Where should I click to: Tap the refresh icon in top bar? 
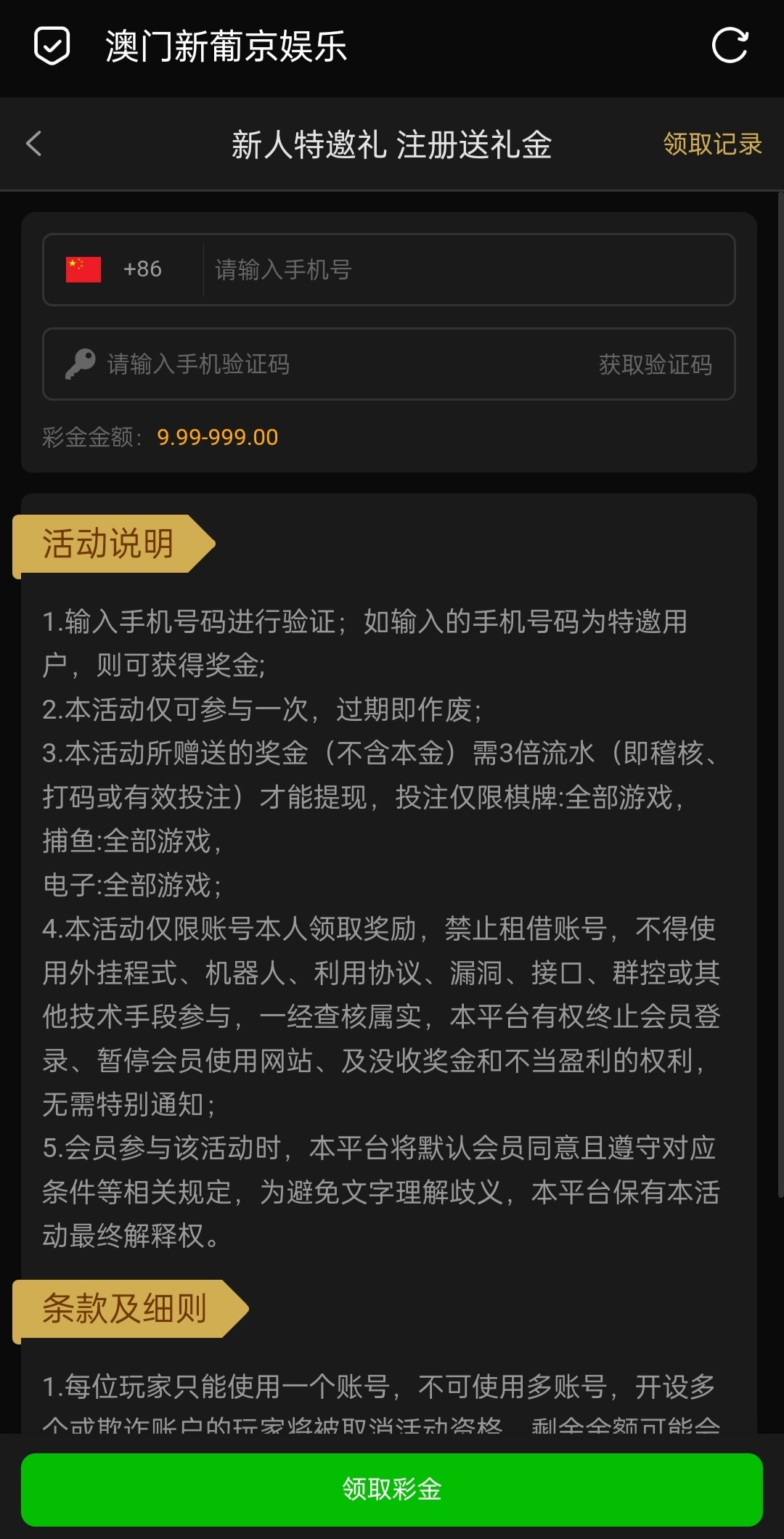729,46
